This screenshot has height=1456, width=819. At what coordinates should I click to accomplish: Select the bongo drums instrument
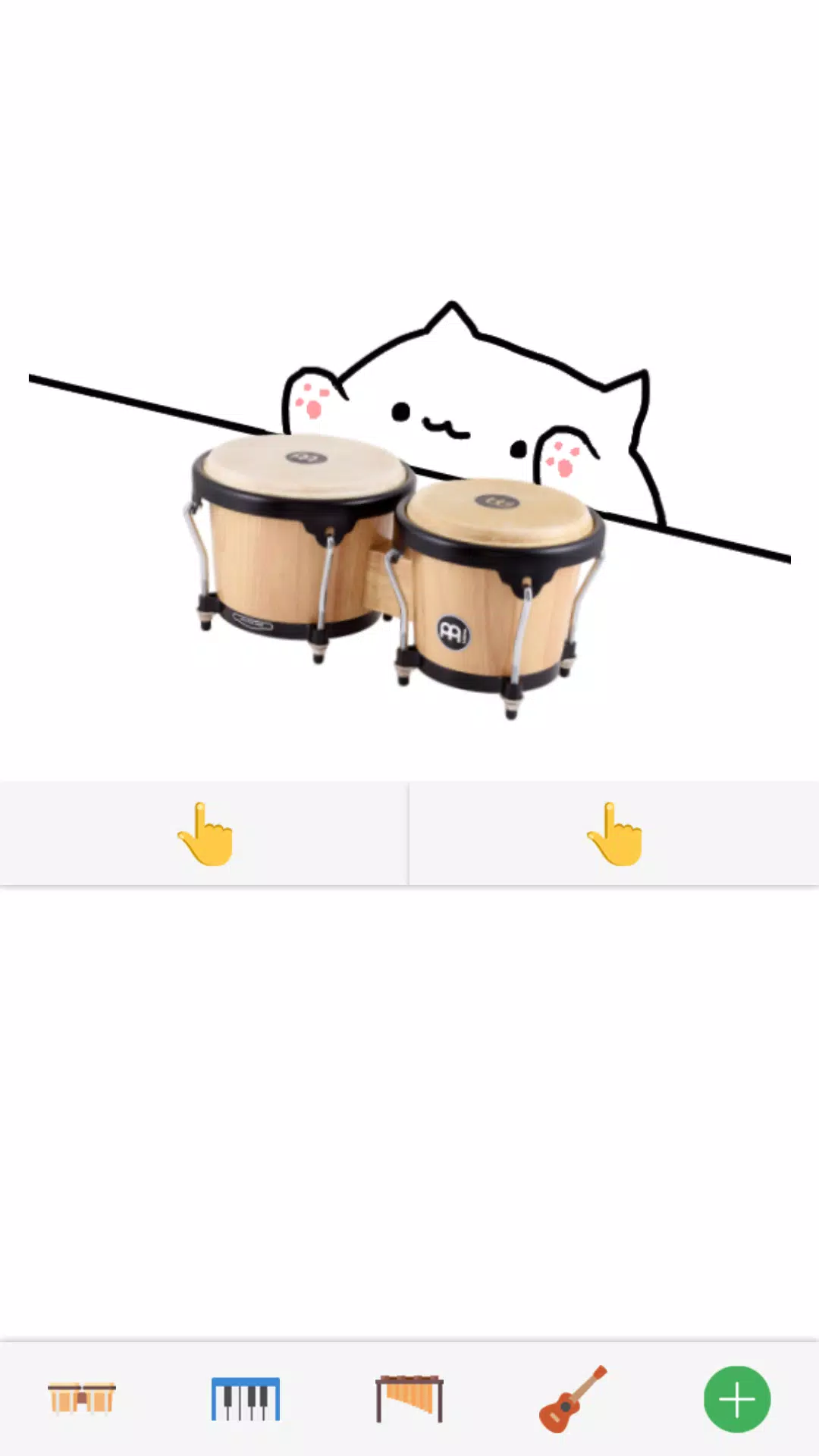pyautogui.click(x=82, y=1399)
